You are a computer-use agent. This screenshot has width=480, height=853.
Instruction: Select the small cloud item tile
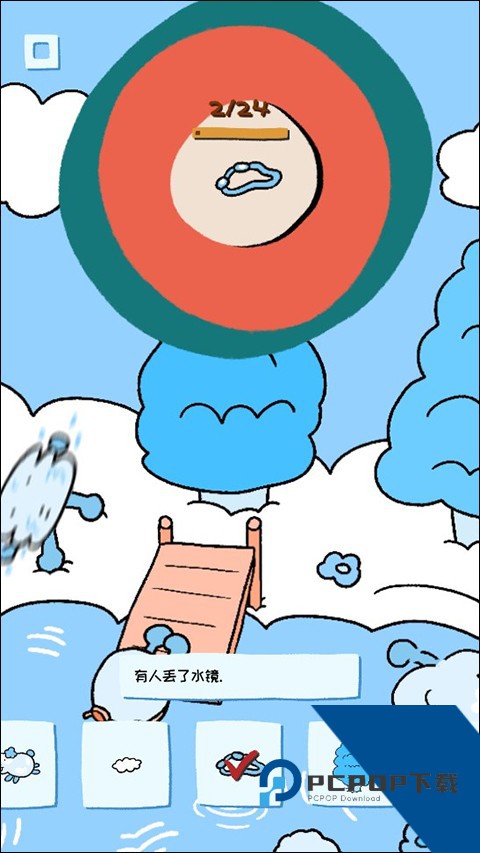pos(126,764)
